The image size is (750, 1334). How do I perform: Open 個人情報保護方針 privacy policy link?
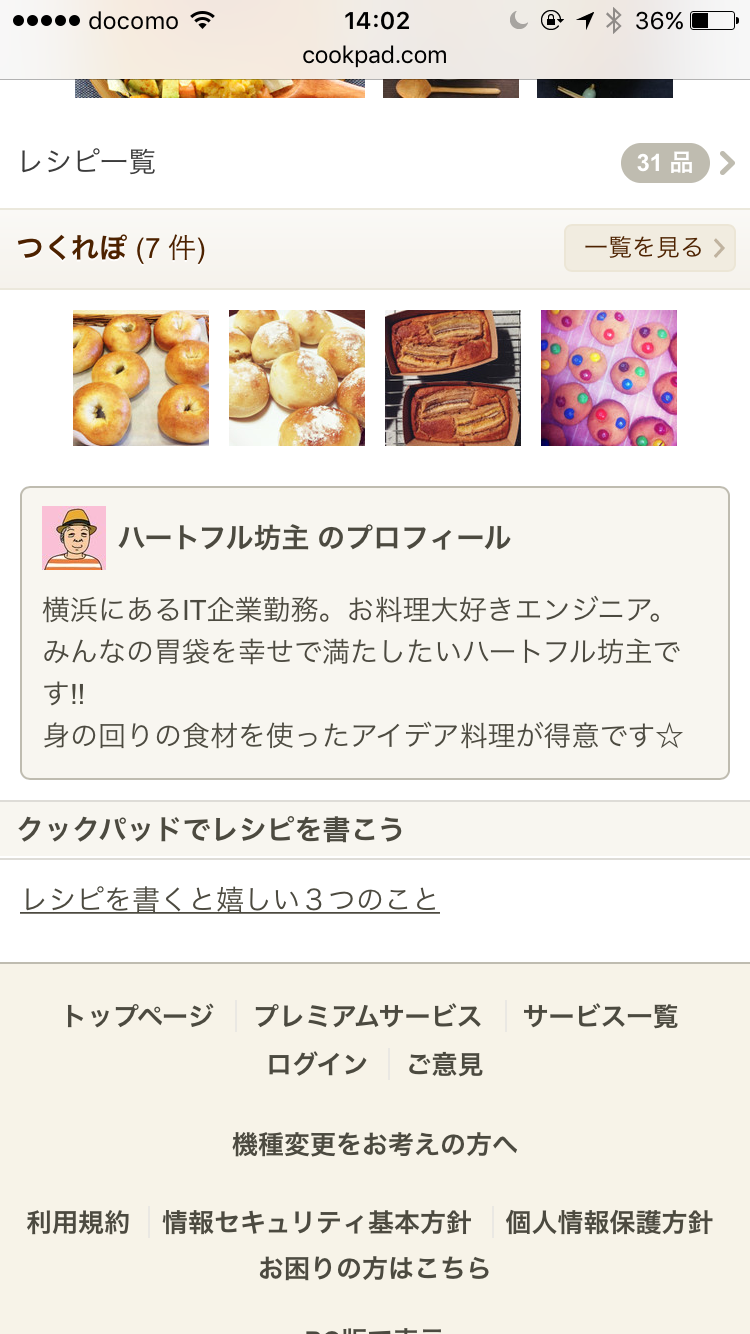(x=609, y=1222)
